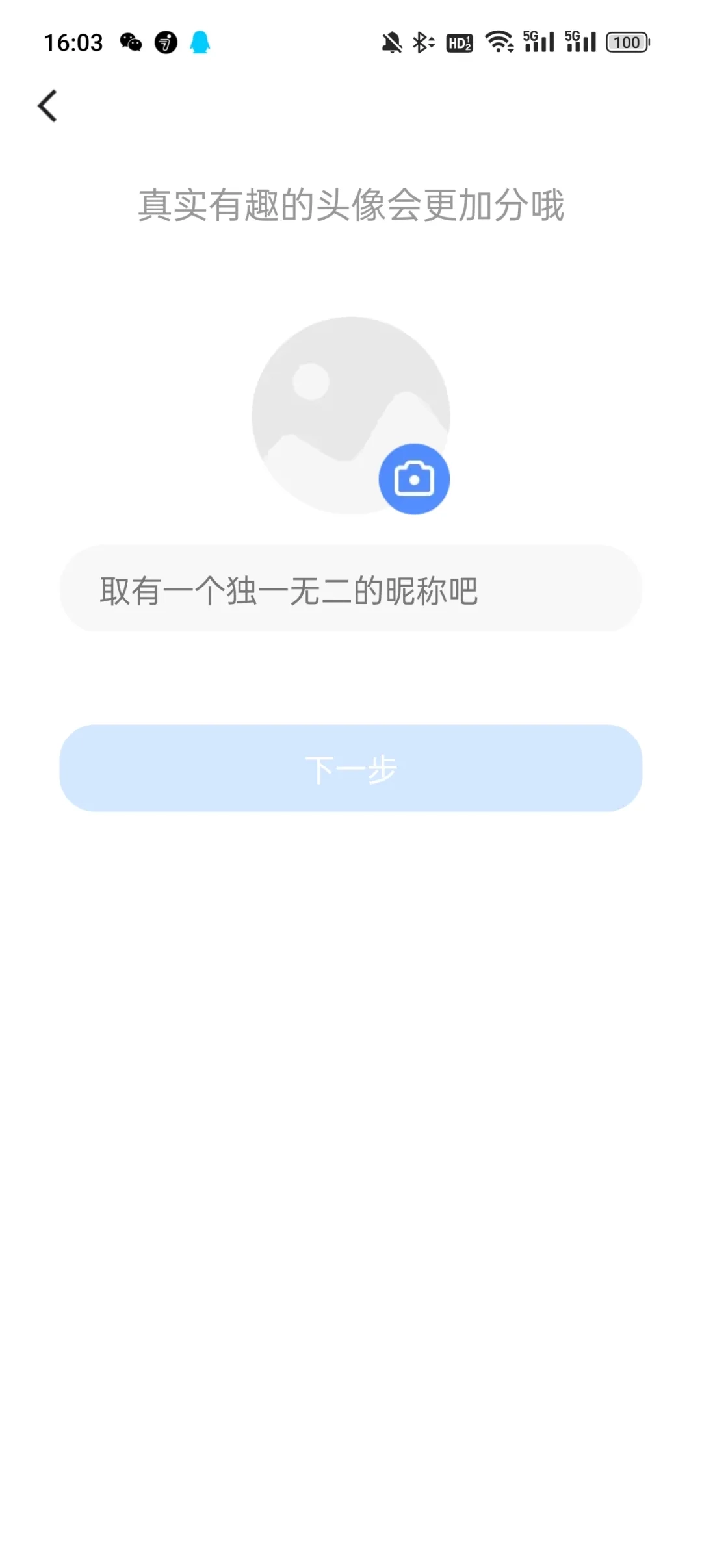Tap the camera icon to upload avatar

click(414, 479)
